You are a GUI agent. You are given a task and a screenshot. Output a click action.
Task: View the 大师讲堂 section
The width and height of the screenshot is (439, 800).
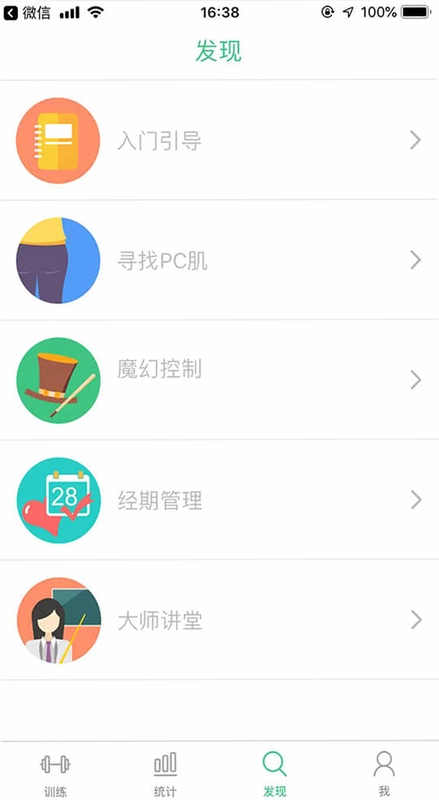[220, 620]
